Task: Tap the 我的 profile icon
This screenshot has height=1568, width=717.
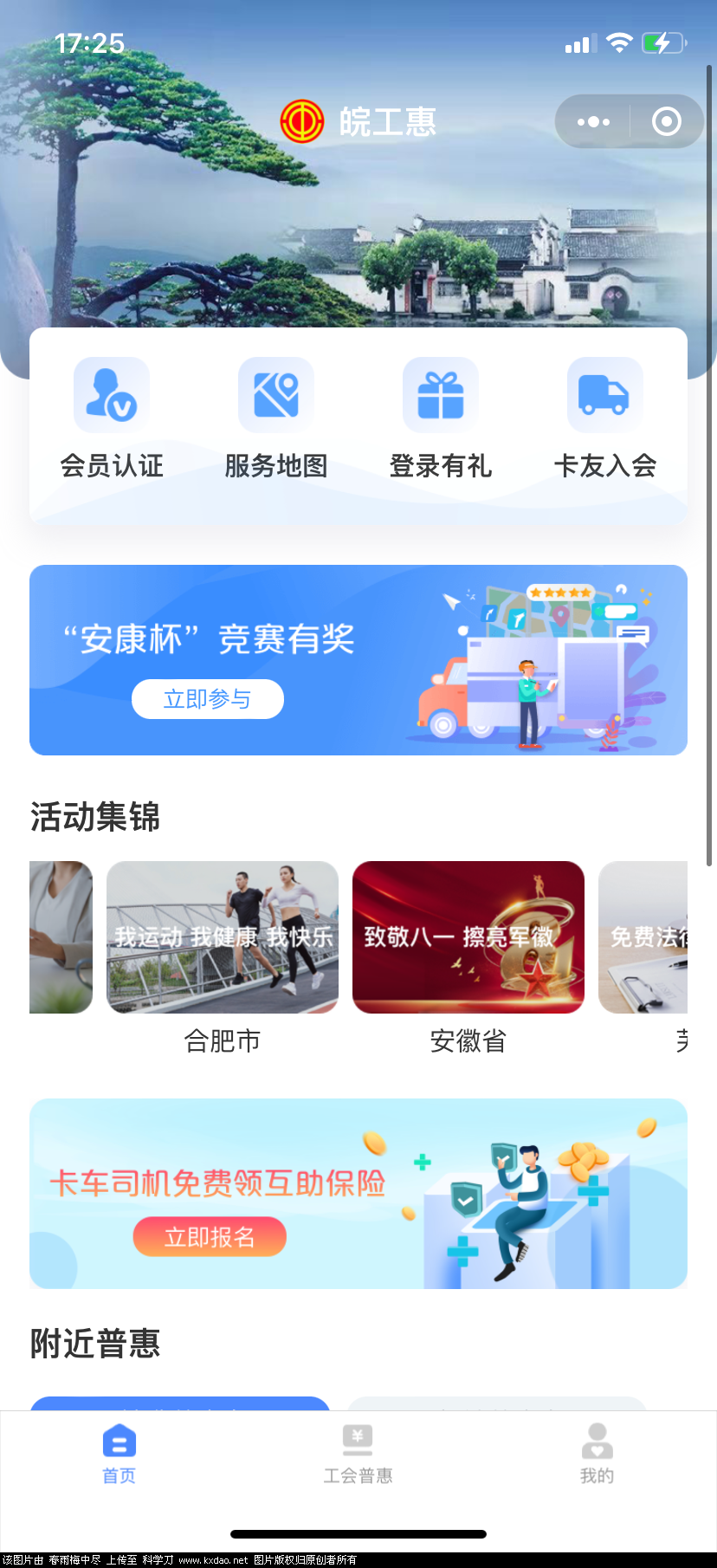Action: click(597, 1438)
